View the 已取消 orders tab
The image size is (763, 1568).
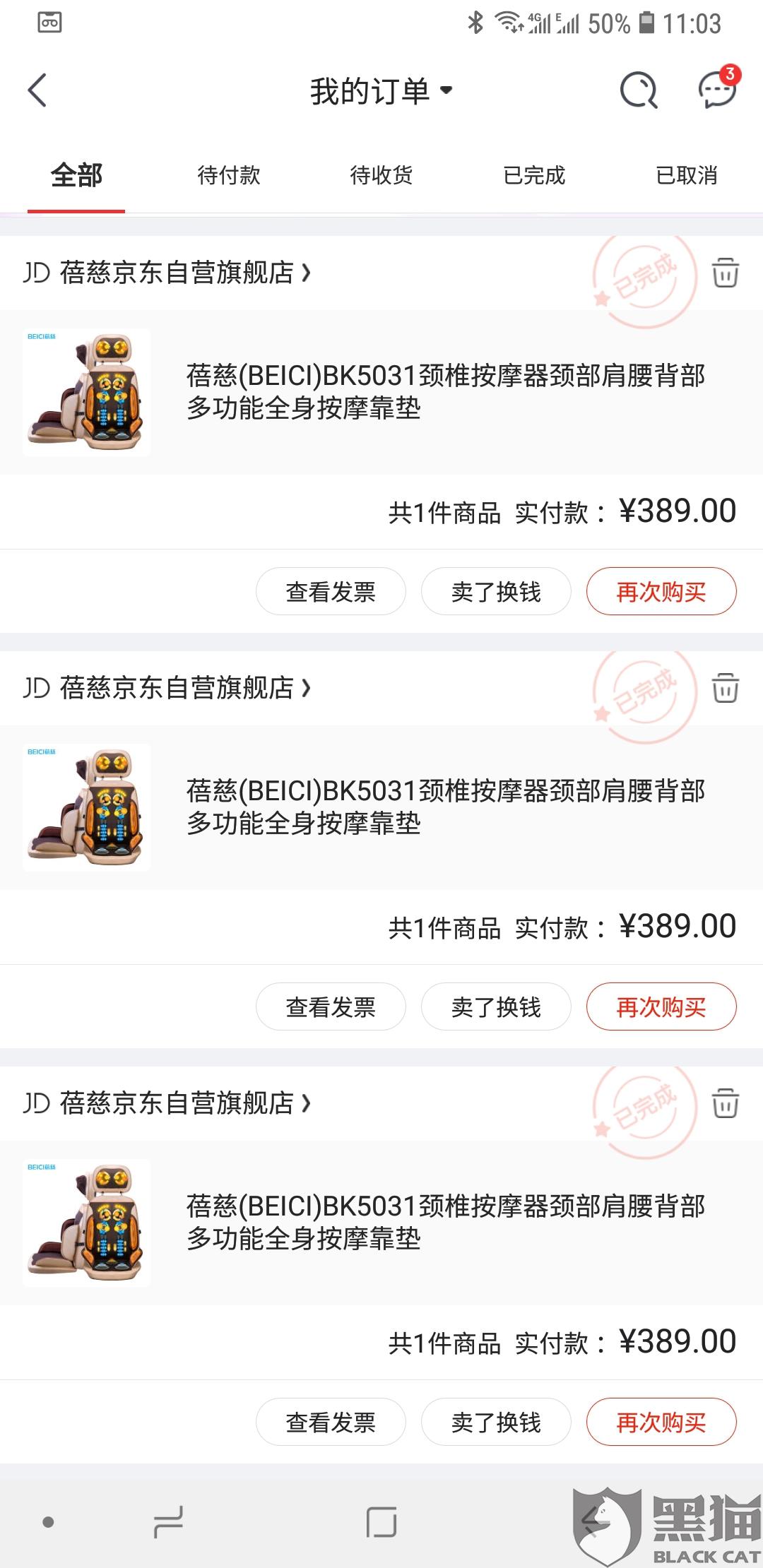[x=687, y=175]
